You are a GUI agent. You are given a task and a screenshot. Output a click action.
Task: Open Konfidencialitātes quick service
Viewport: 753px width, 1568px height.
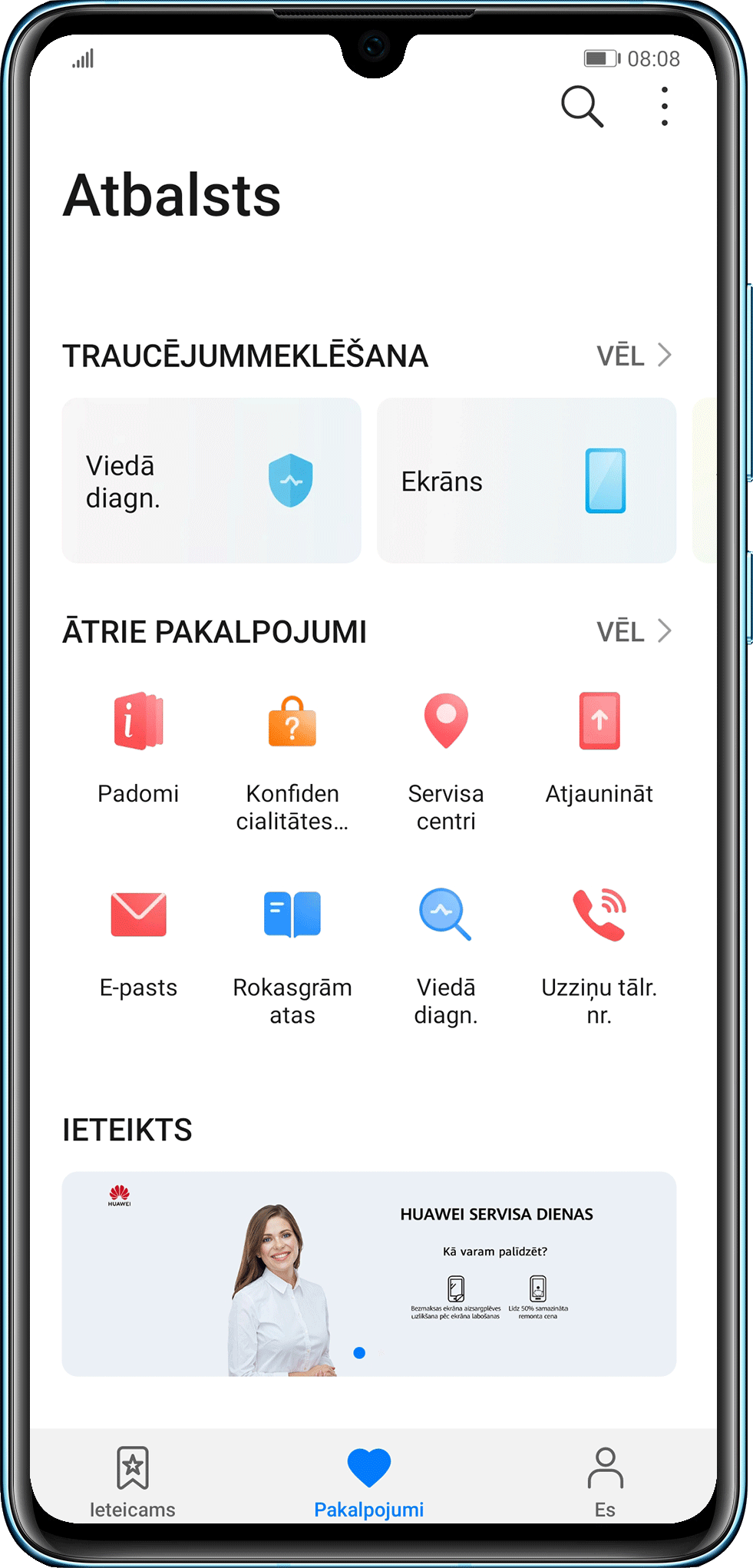point(292,760)
